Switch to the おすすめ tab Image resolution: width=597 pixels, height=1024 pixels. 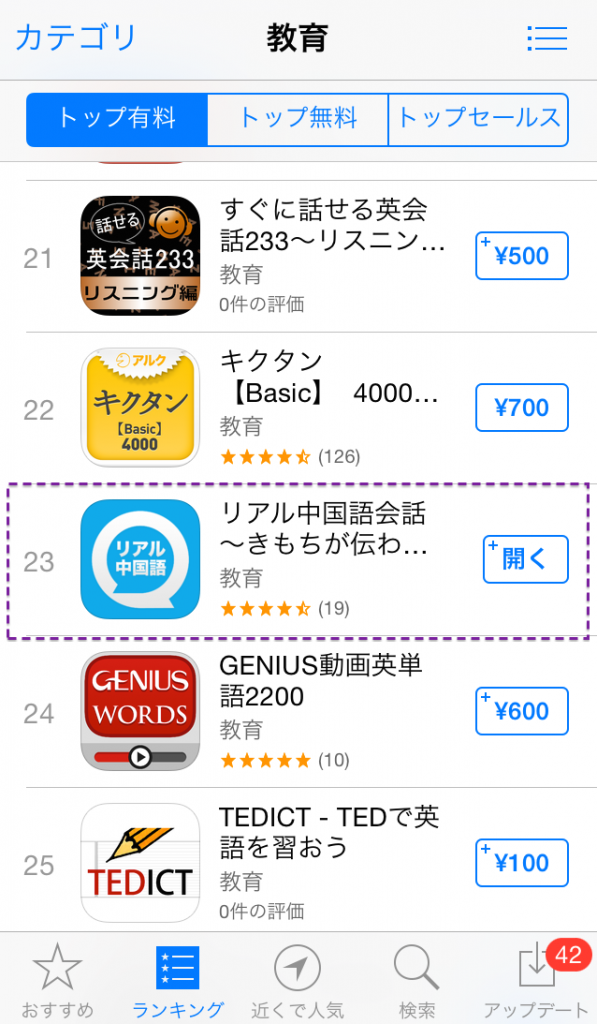coord(57,980)
